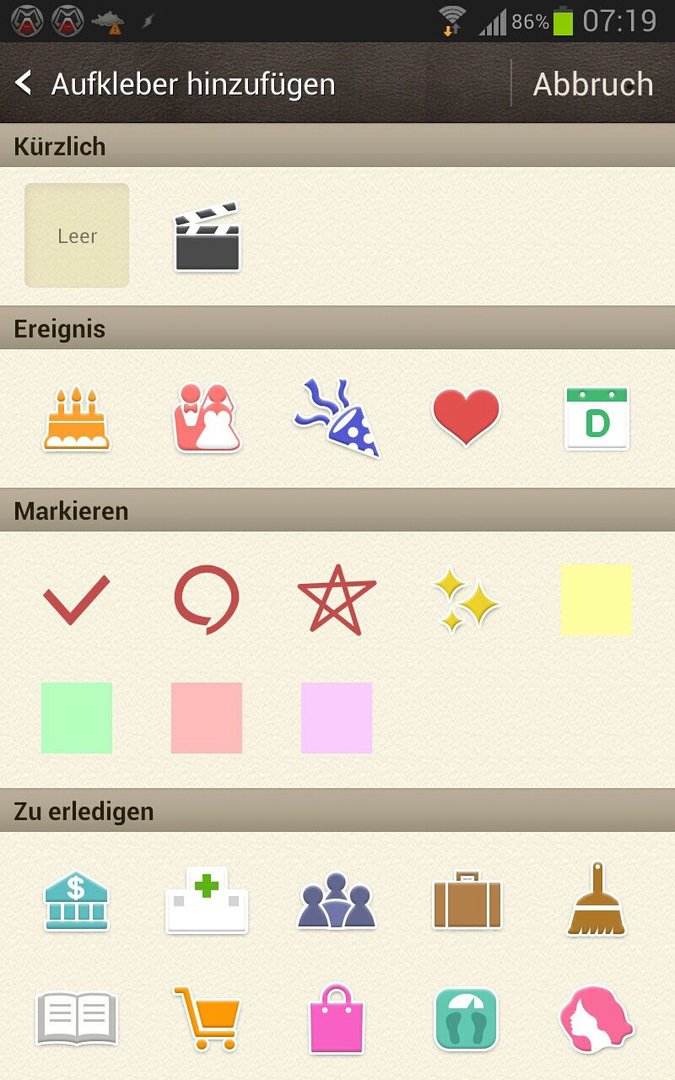
Task: Choose the brown briefcase sticker
Action: (467, 900)
